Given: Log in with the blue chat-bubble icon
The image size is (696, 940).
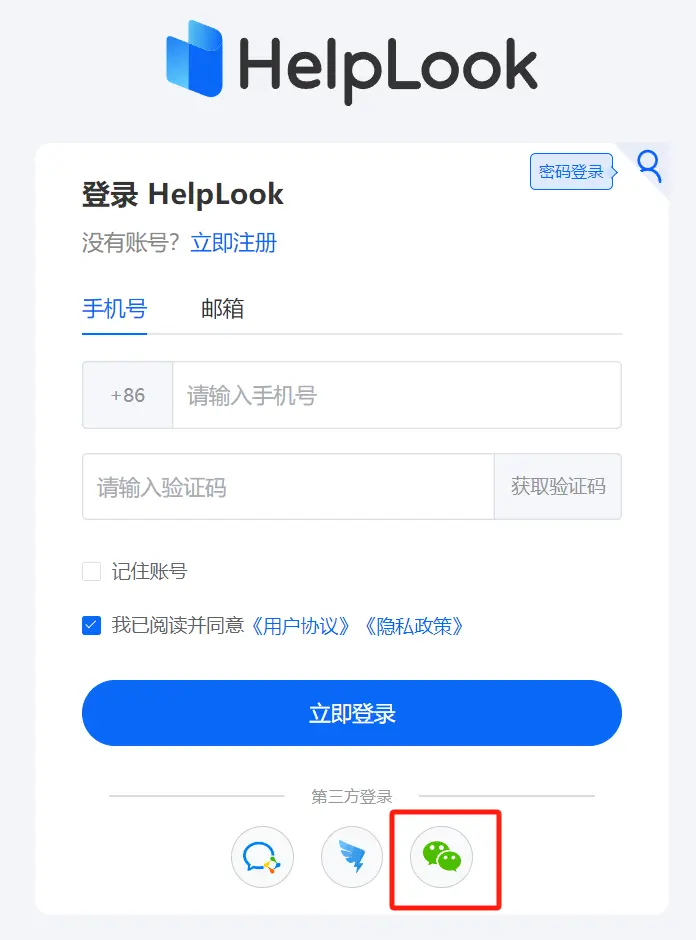Looking at the screenshot, I should point(262,857).
